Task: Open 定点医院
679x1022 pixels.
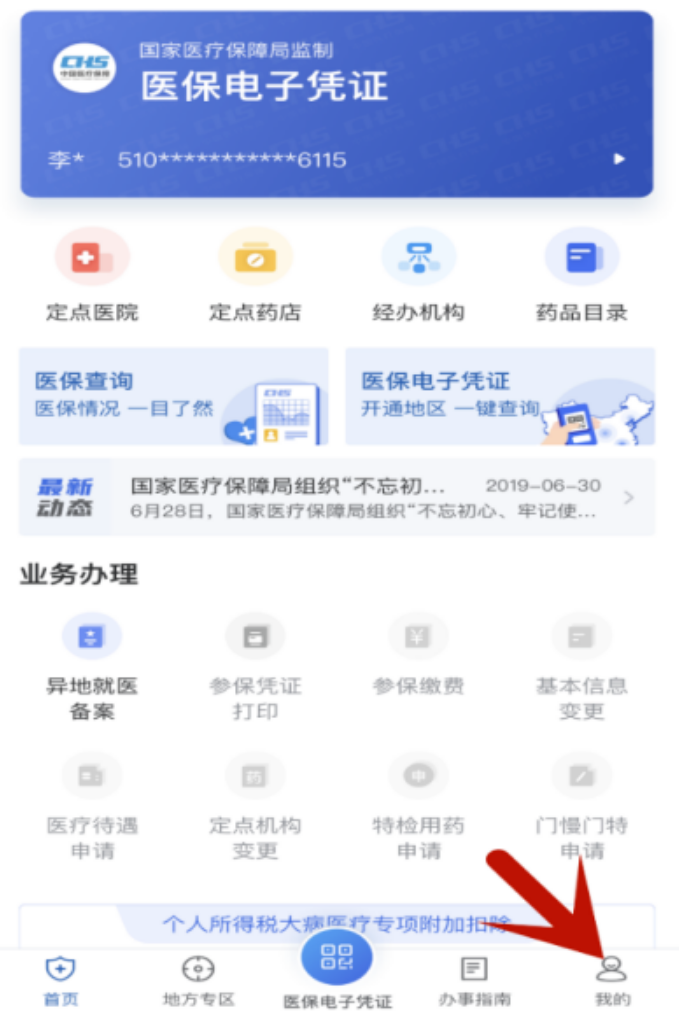Action: click(x=92, y=274)
